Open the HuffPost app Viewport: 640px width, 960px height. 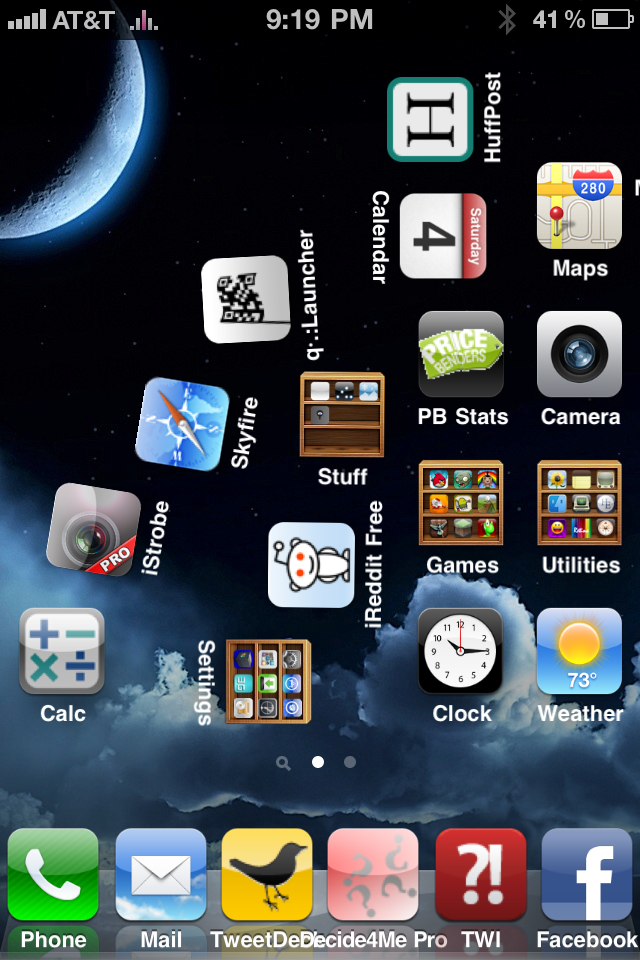tap(430, 119)
